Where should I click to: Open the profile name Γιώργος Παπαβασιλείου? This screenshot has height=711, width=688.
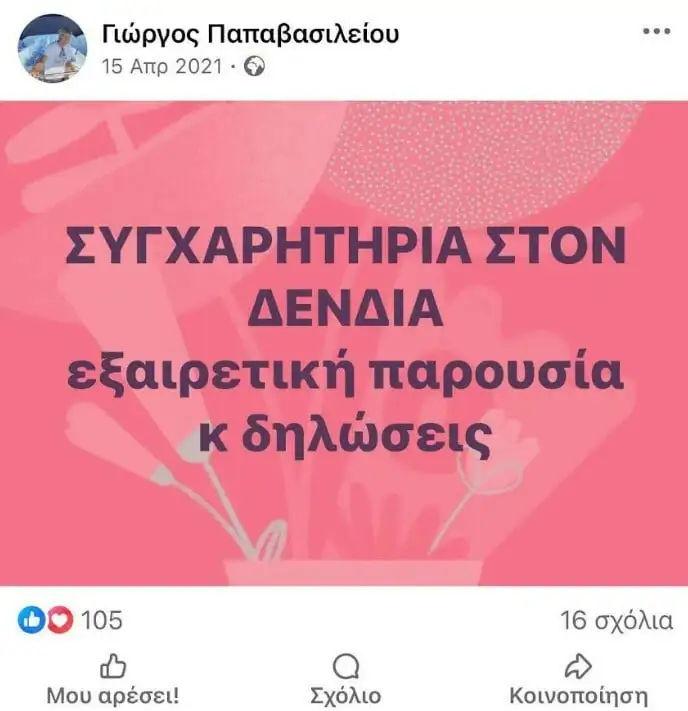250,33
